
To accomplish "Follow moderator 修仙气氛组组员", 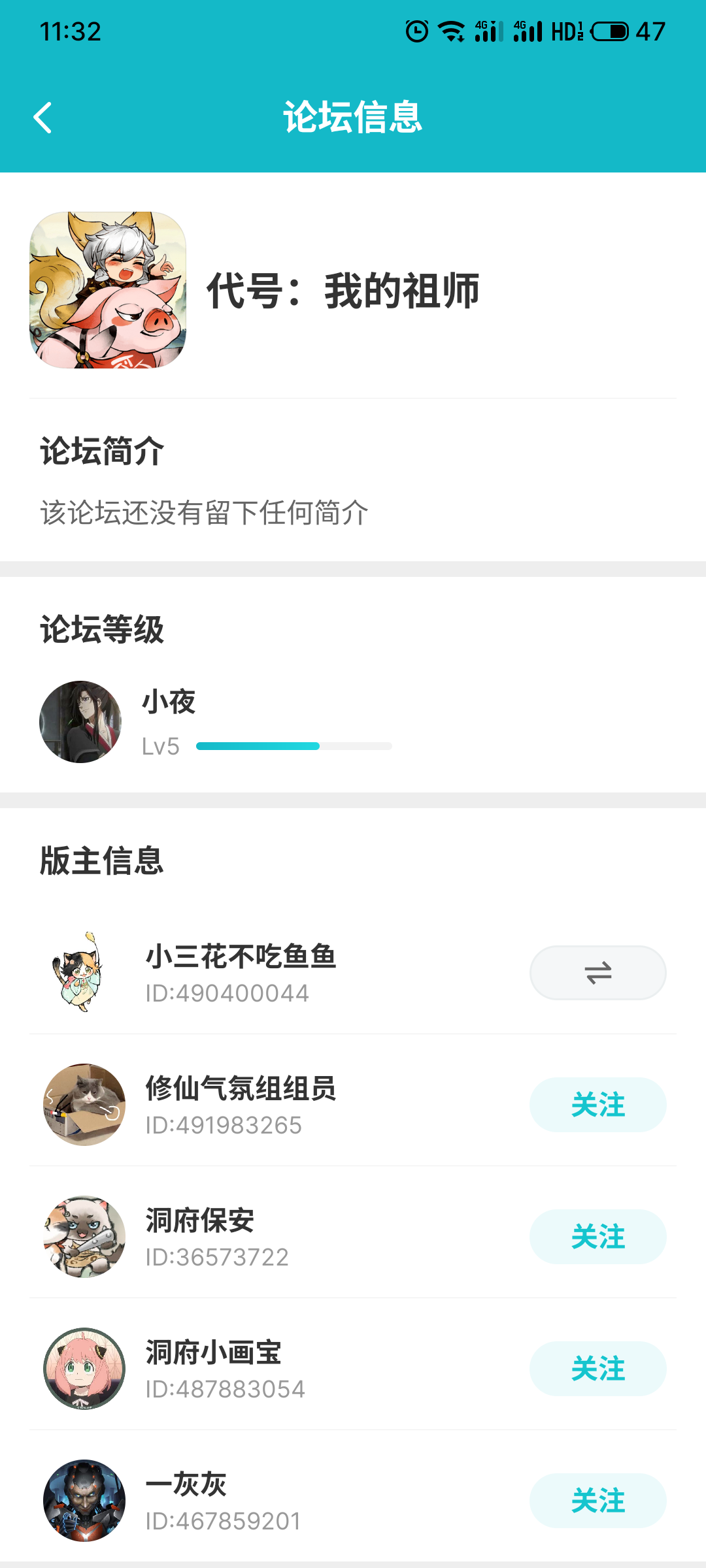I will click(597, 1105).
